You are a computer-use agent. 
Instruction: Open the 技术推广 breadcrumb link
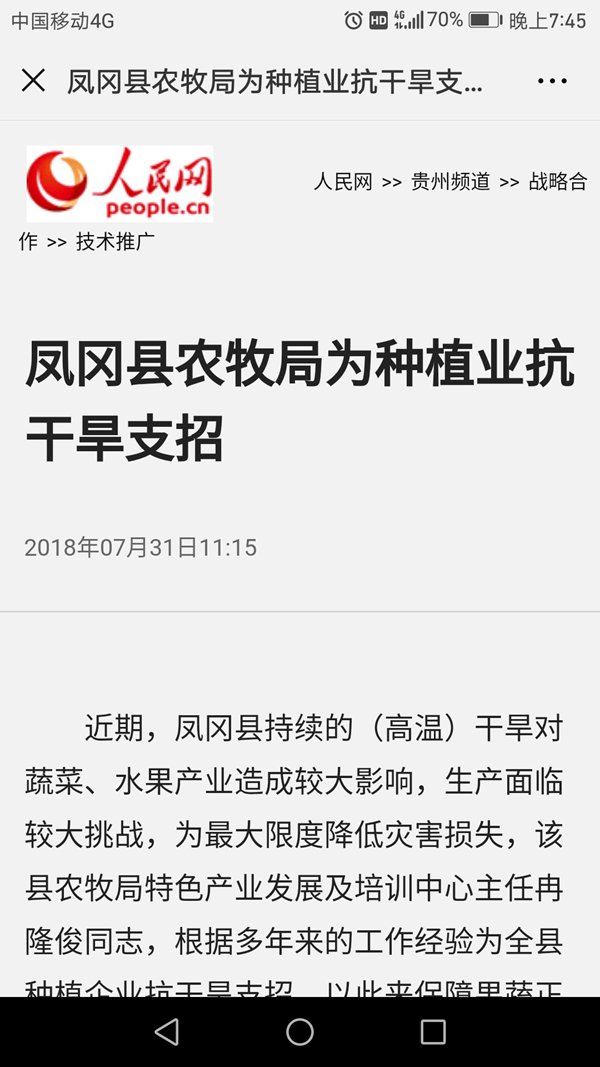point(115,241)
